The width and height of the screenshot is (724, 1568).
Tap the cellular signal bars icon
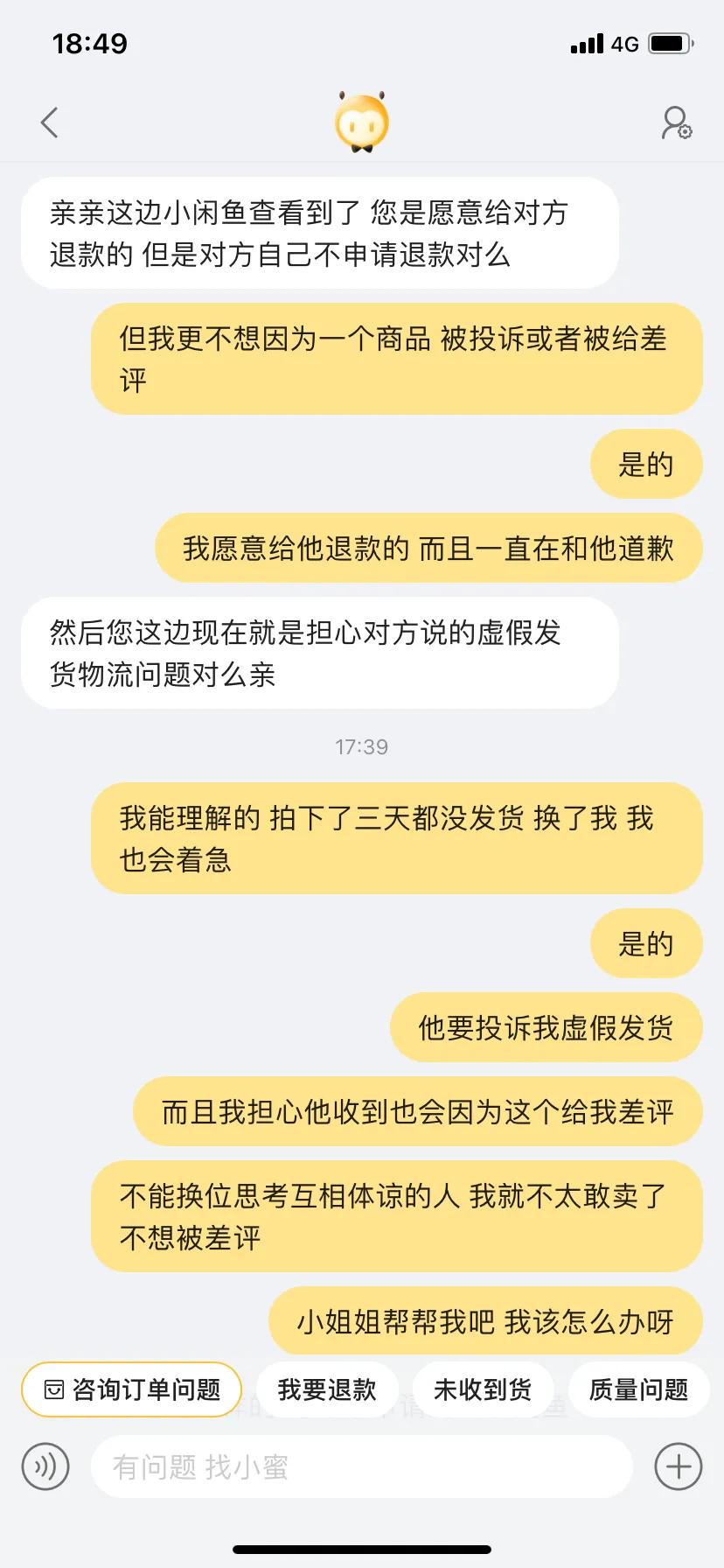588,42
